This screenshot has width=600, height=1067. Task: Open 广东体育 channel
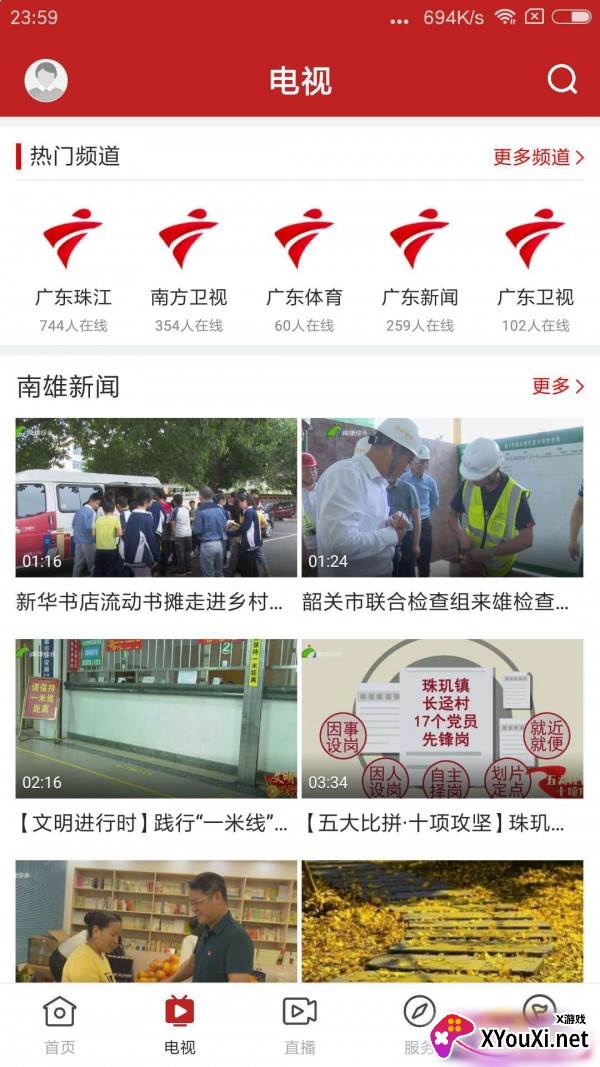(x=304, y=267)
